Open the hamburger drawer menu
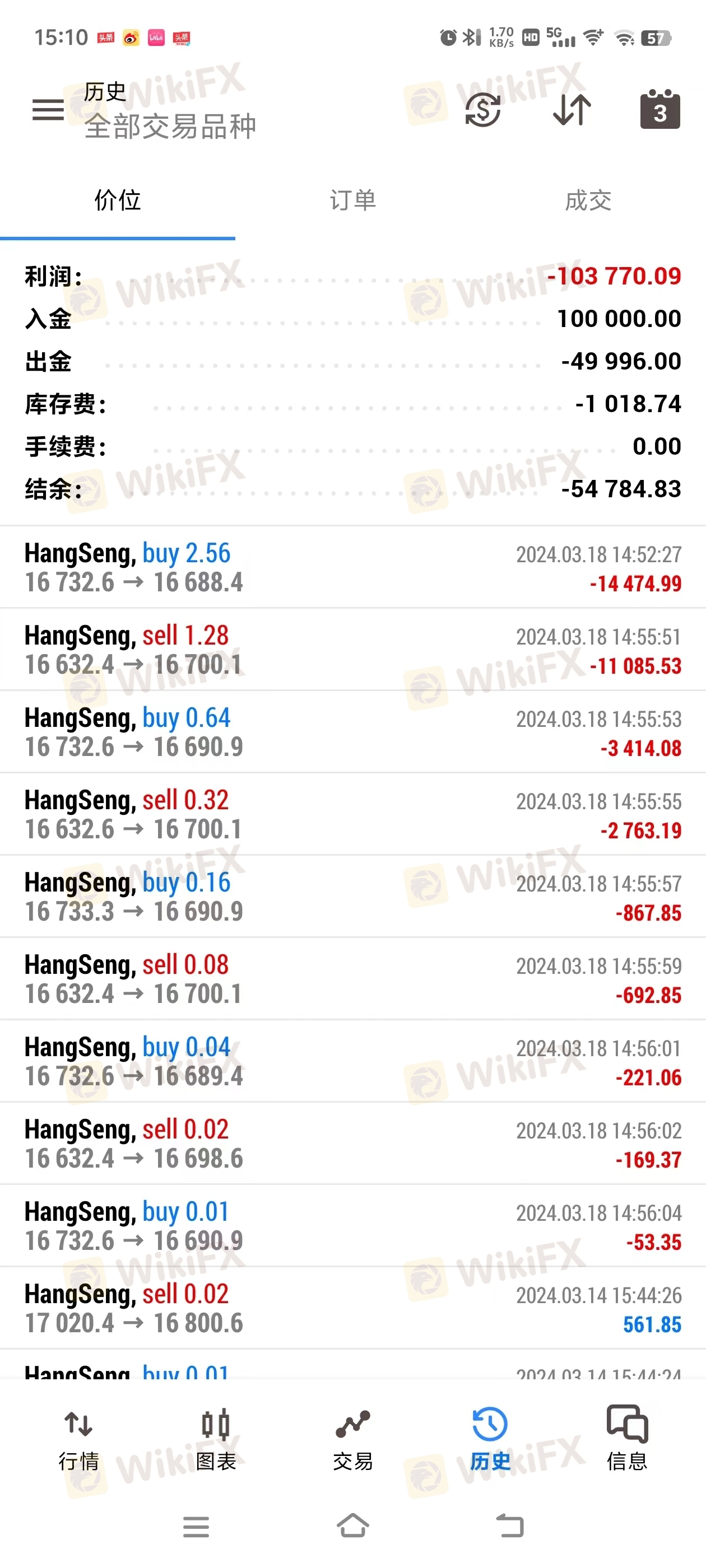 tap(48, 110)
